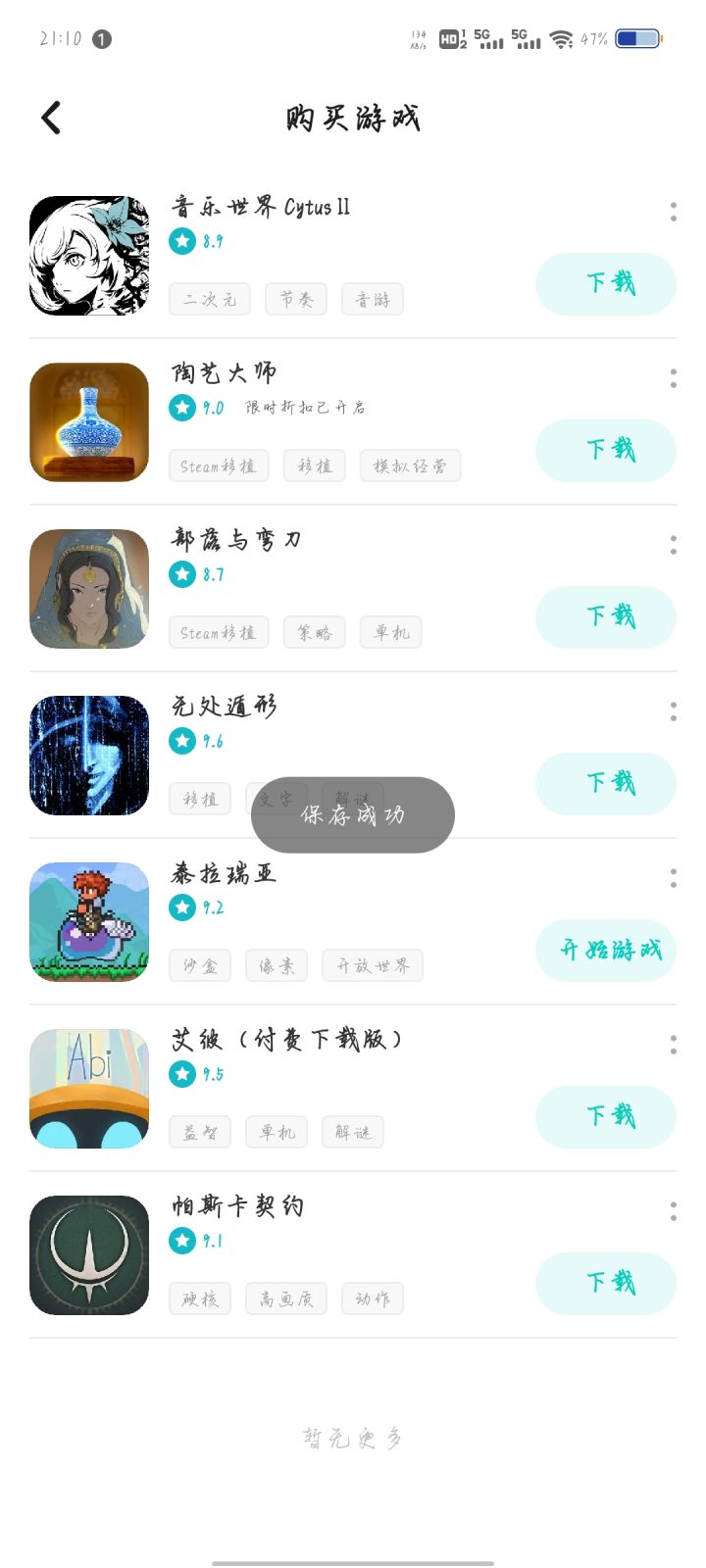Open the three-dot menu for 无处遁形
This screenshot has width=706, height=1568.
pos(674,711)
